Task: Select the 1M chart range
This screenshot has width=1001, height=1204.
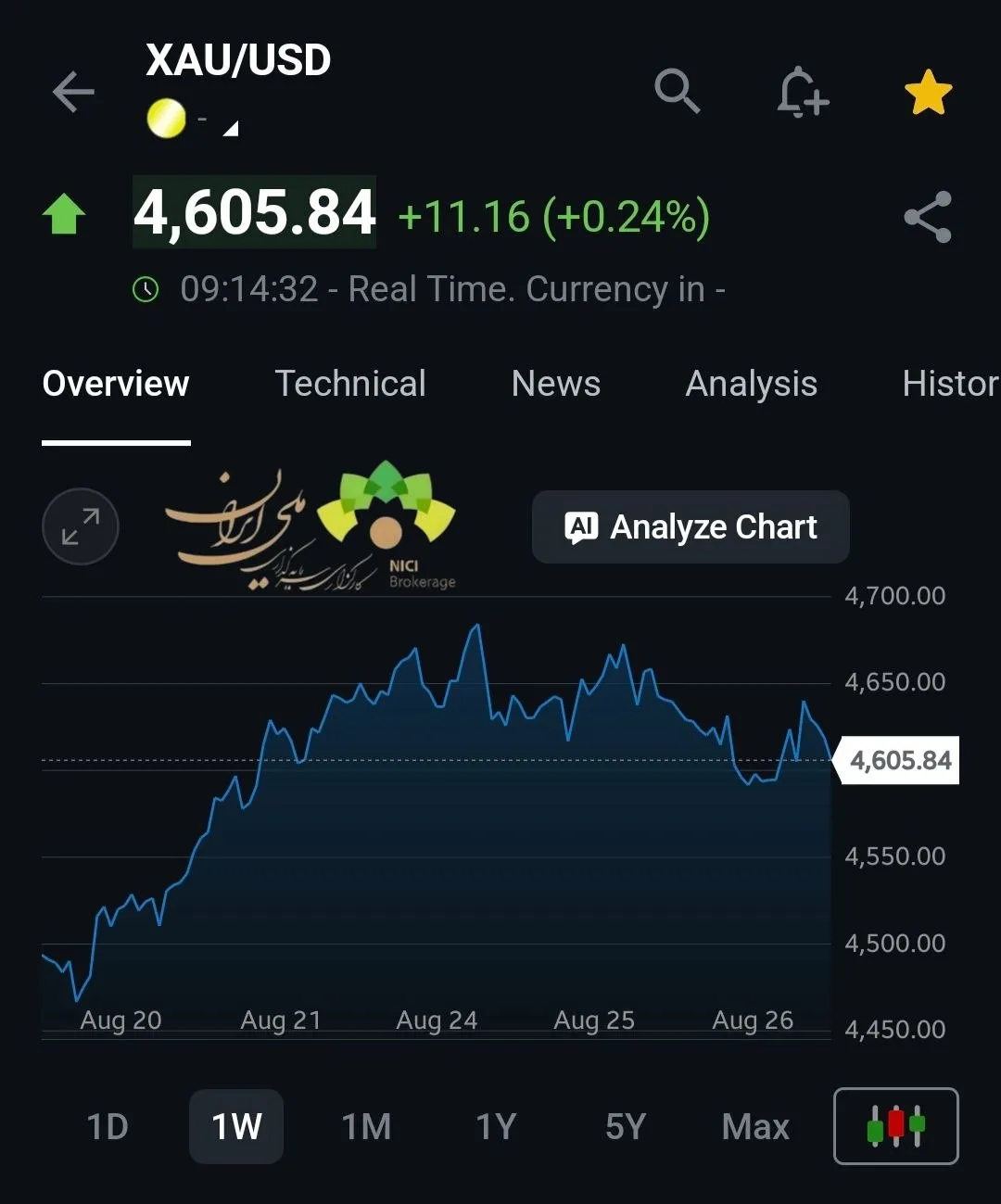Action: coord(366,1127)
